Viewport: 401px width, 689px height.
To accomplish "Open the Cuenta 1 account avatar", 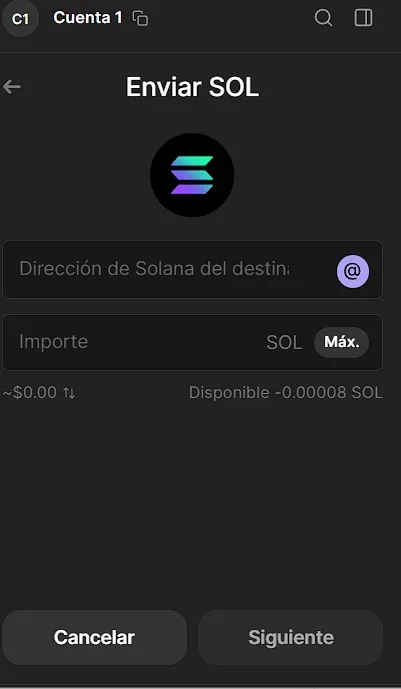I will (x=20, y=19).
